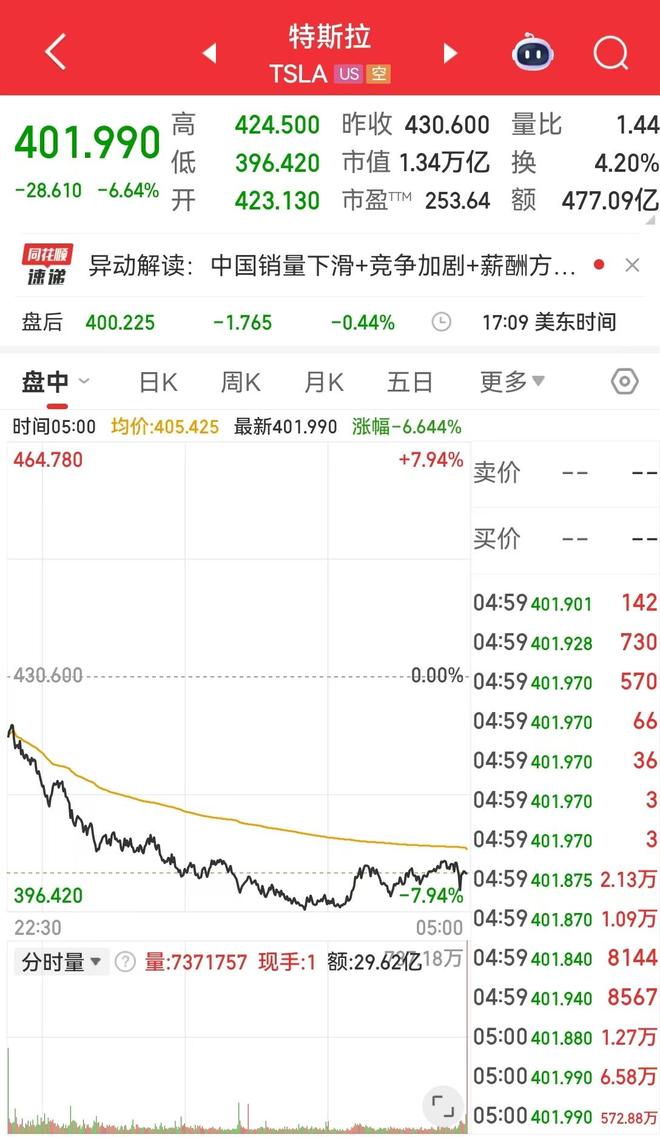The height and width of the screenshot is (1137, 660).
Task: Switch to the next stock
Action: click(450, 53)
